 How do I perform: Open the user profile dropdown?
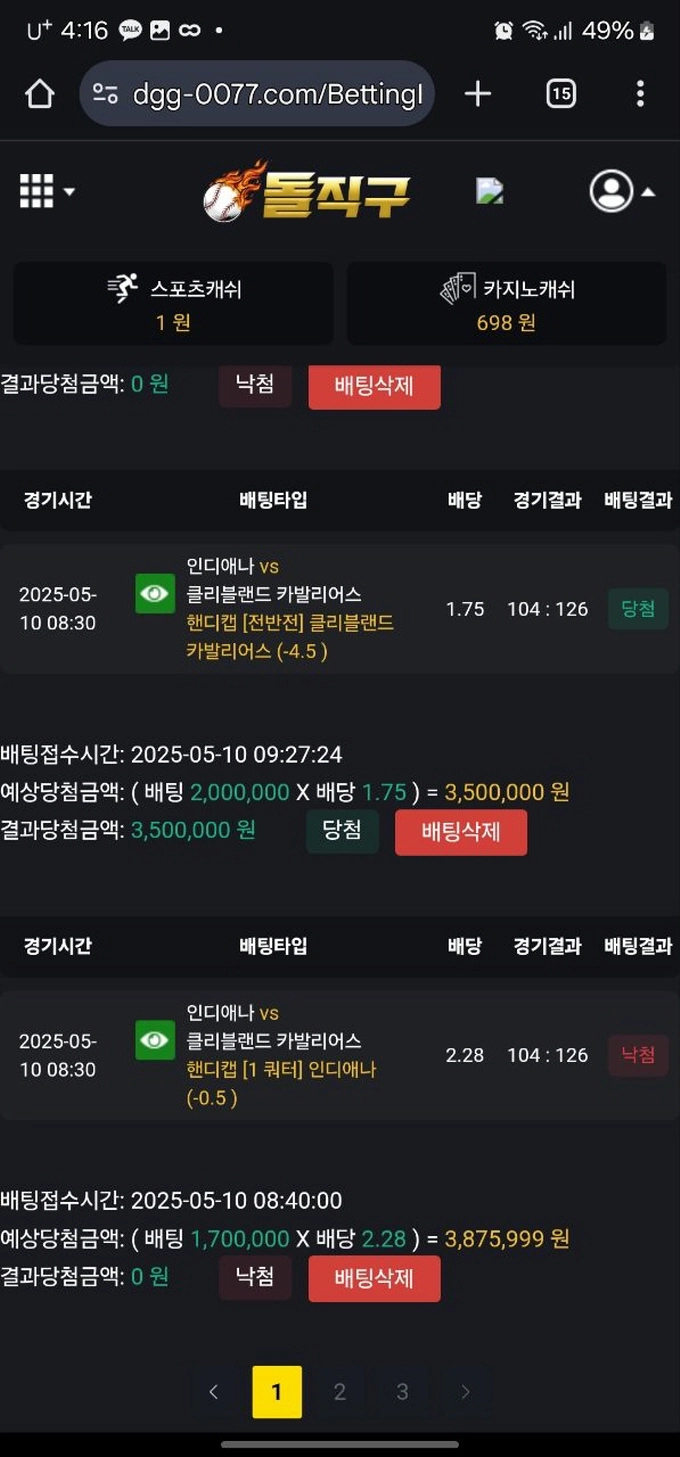tap(621, 191)
